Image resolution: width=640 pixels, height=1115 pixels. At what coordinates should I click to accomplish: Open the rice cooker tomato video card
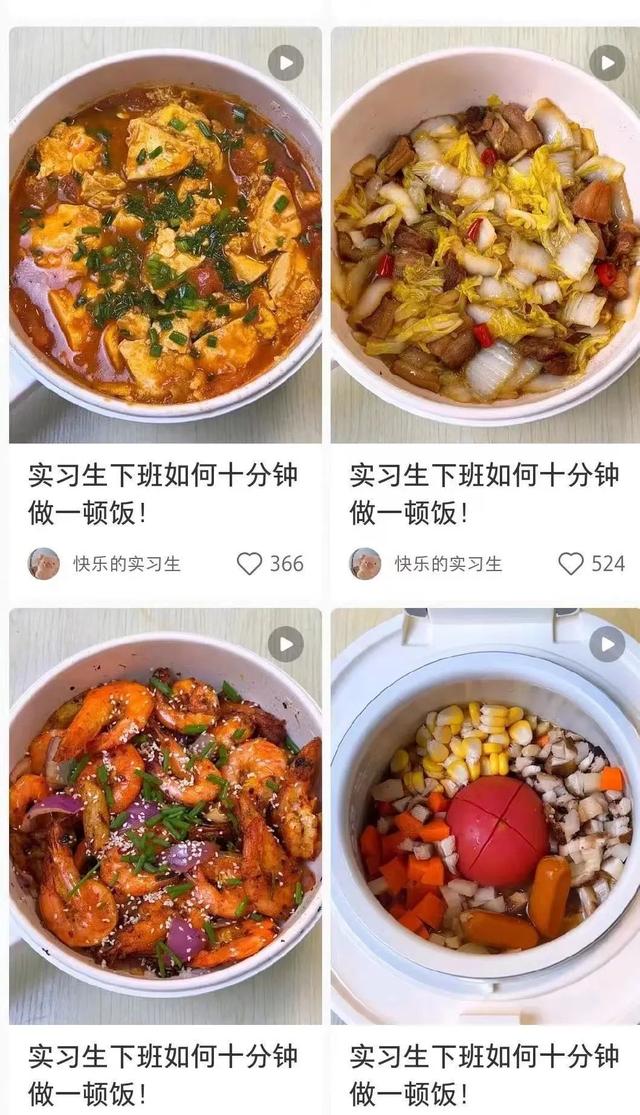[486, 815]
